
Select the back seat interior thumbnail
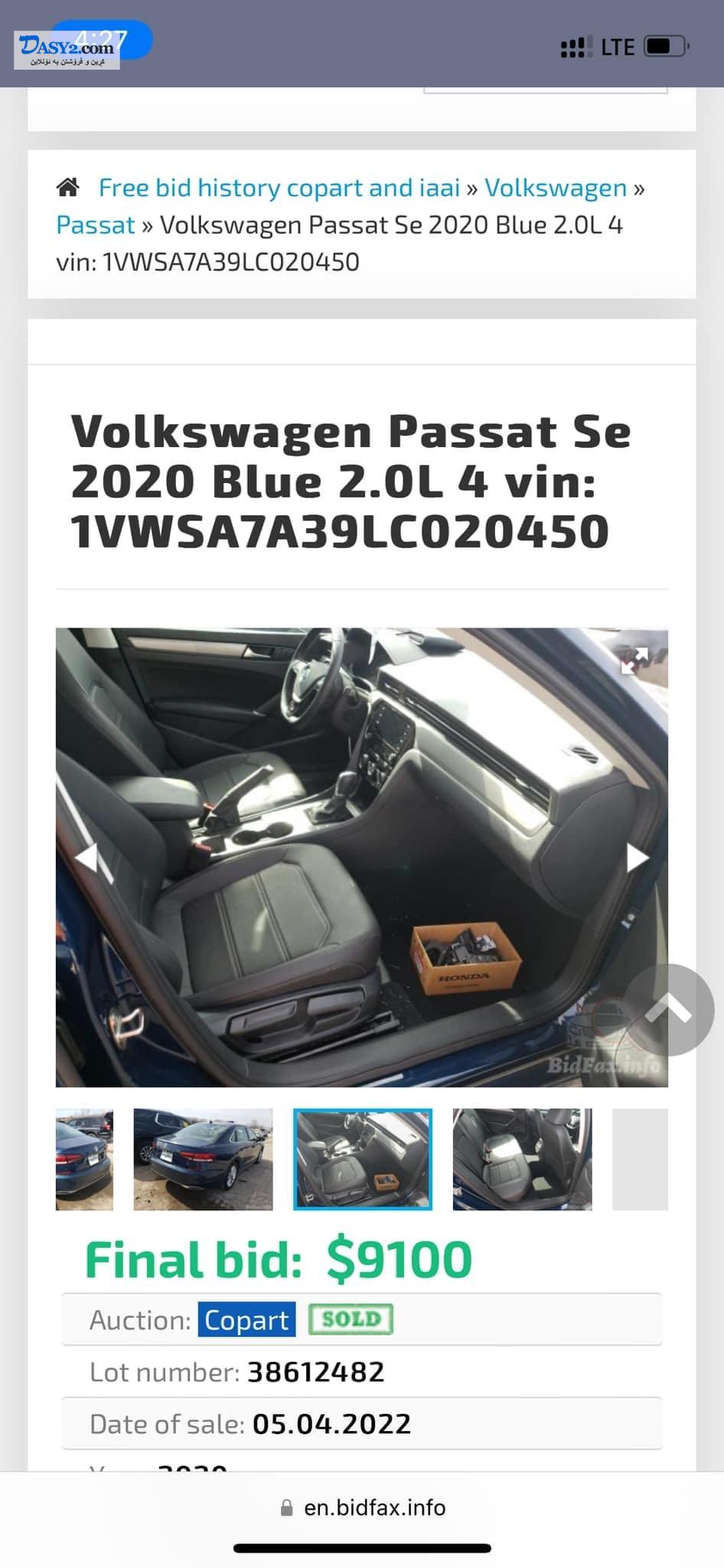[x=522, y=1159]
